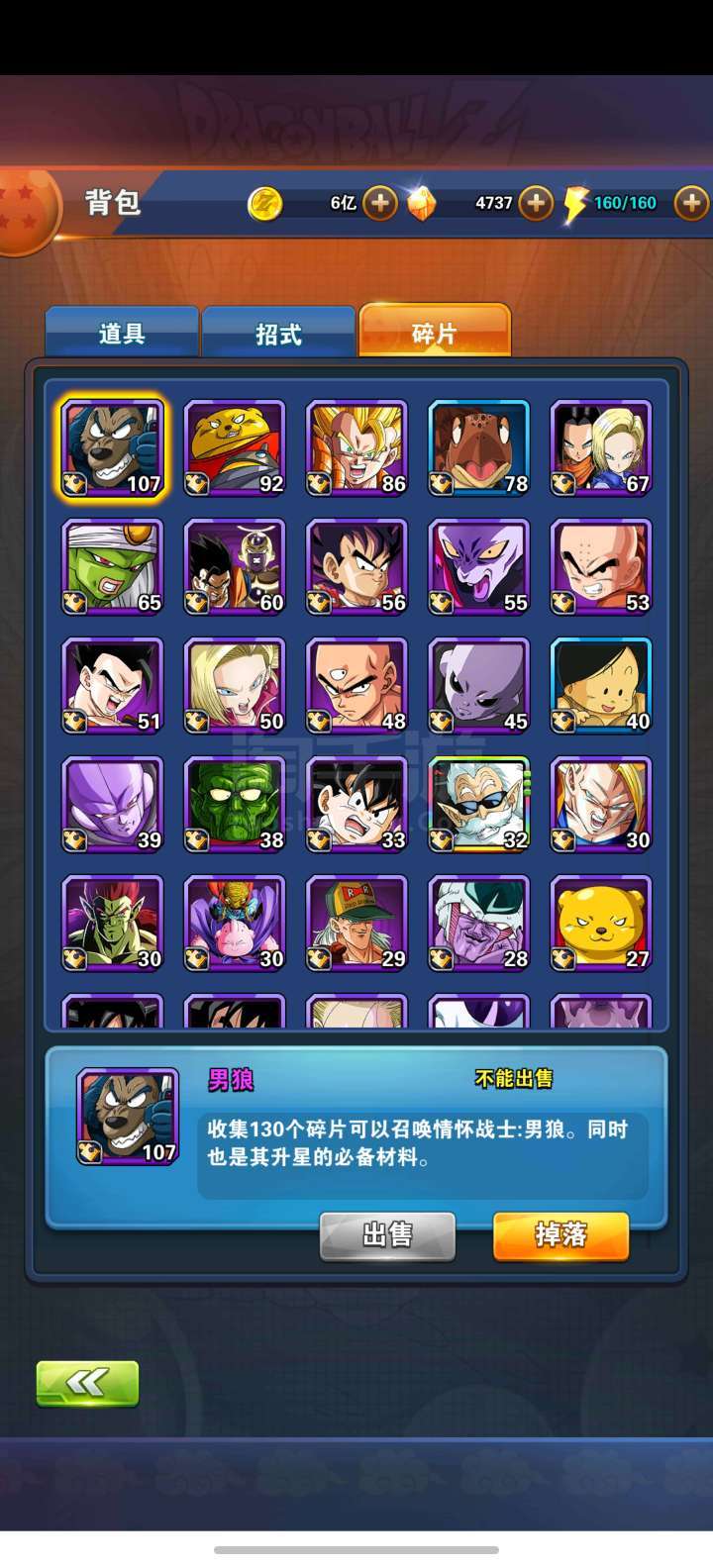
Task: Go back with the green arrow button
Action: click(87, 1383)
